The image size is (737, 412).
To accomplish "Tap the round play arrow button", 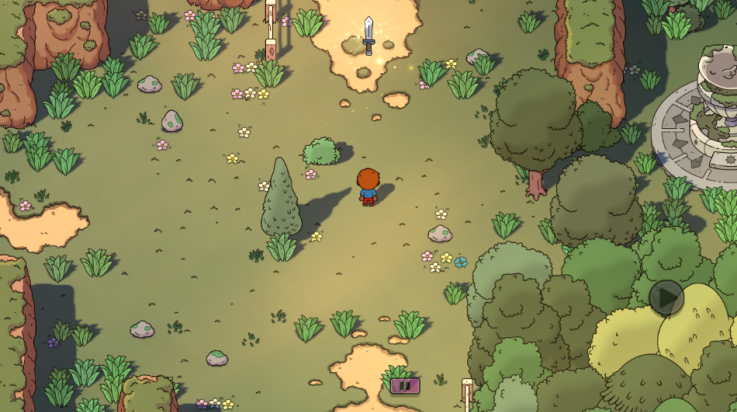I will pos(666,297).
